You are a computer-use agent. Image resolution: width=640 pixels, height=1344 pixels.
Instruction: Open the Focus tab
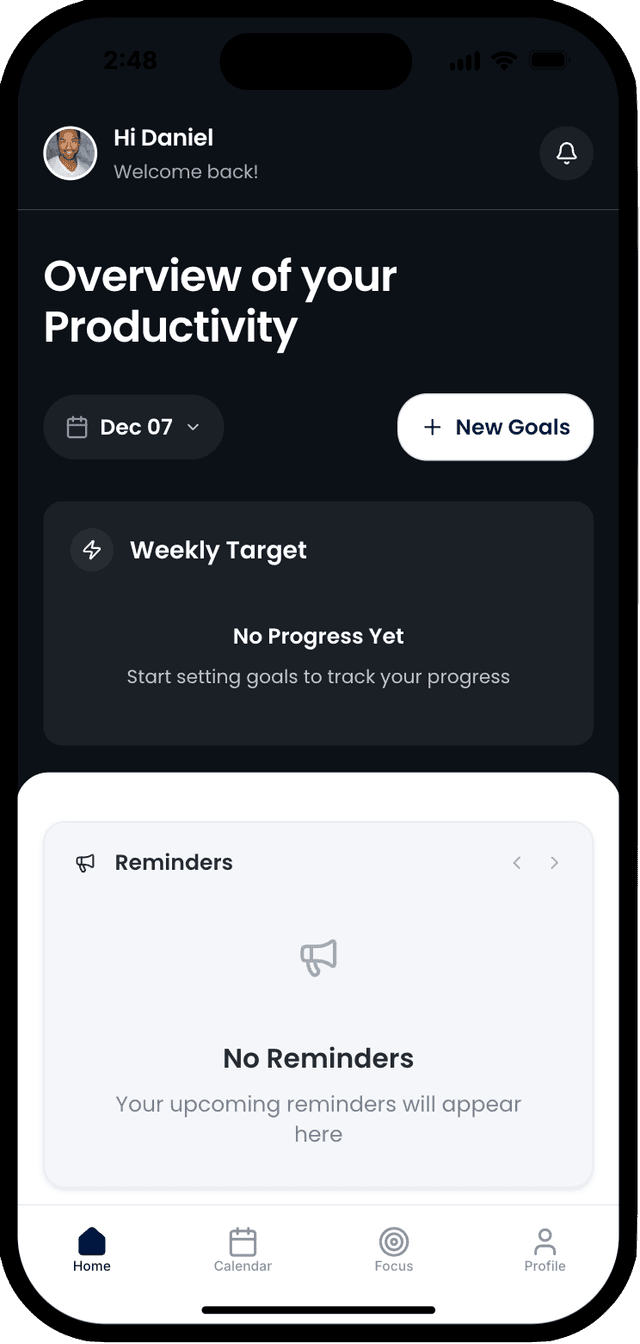[394, 1250]
